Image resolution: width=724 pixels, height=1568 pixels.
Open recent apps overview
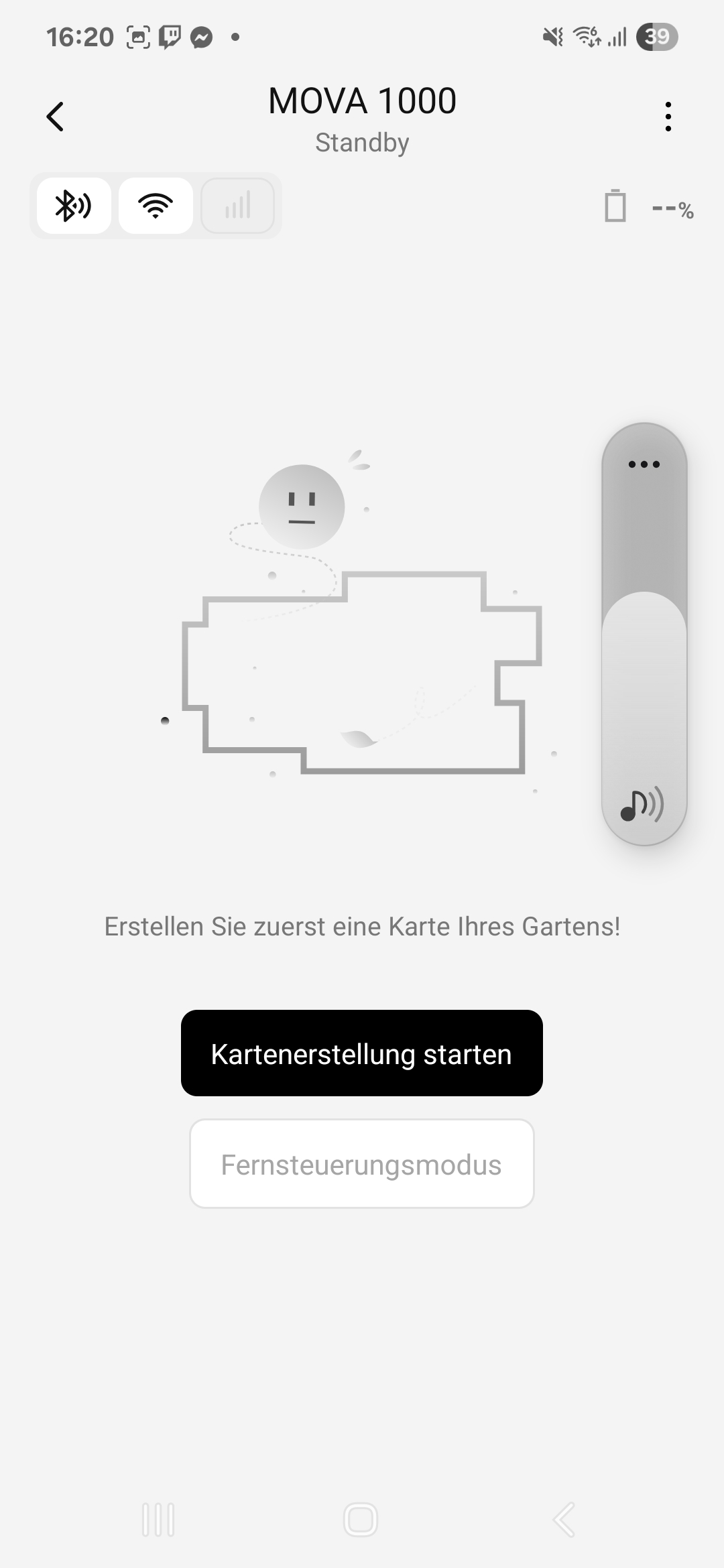(x=158, y=1519)
